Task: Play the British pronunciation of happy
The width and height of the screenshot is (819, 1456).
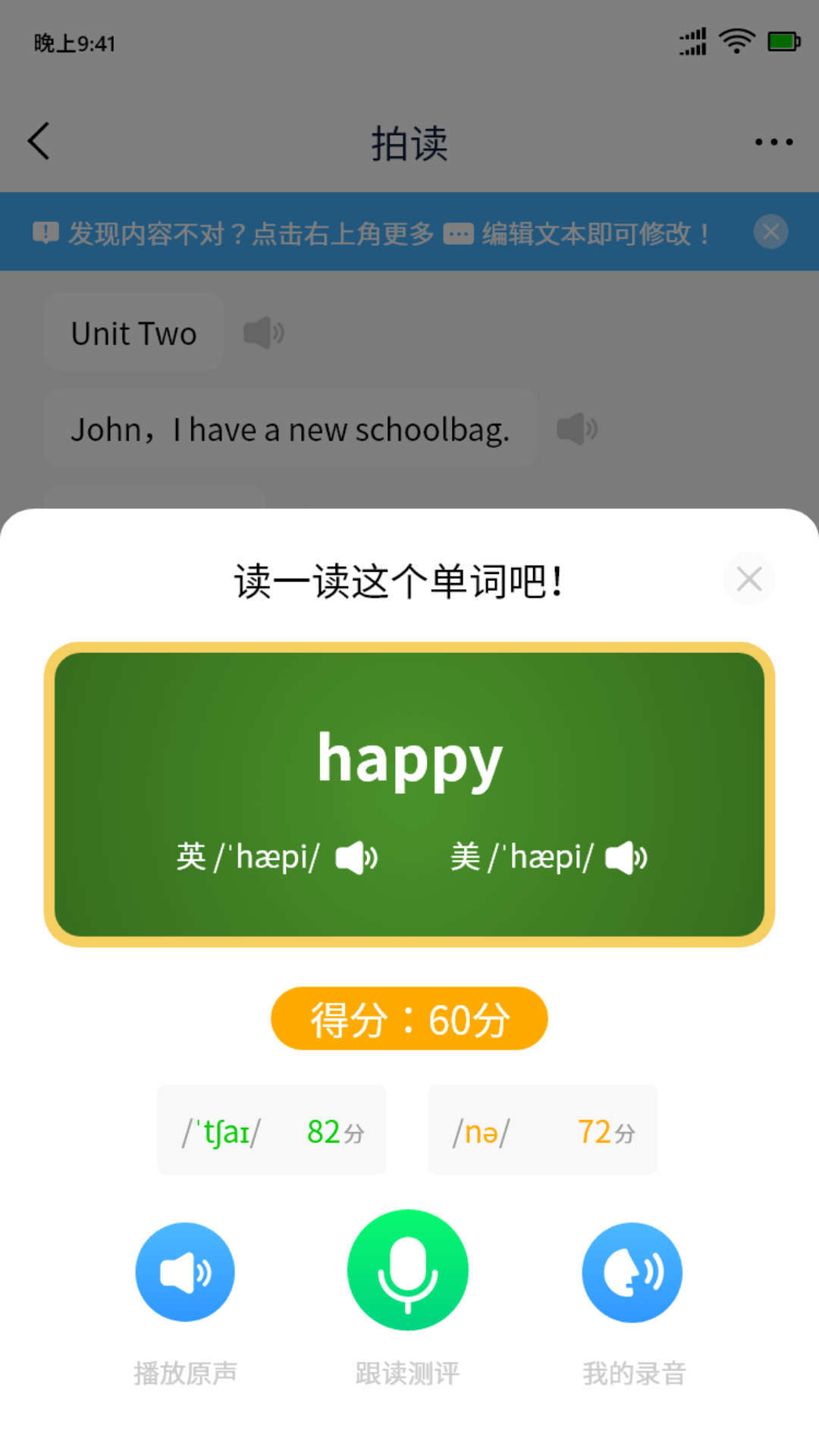Action: pos(356,858)
